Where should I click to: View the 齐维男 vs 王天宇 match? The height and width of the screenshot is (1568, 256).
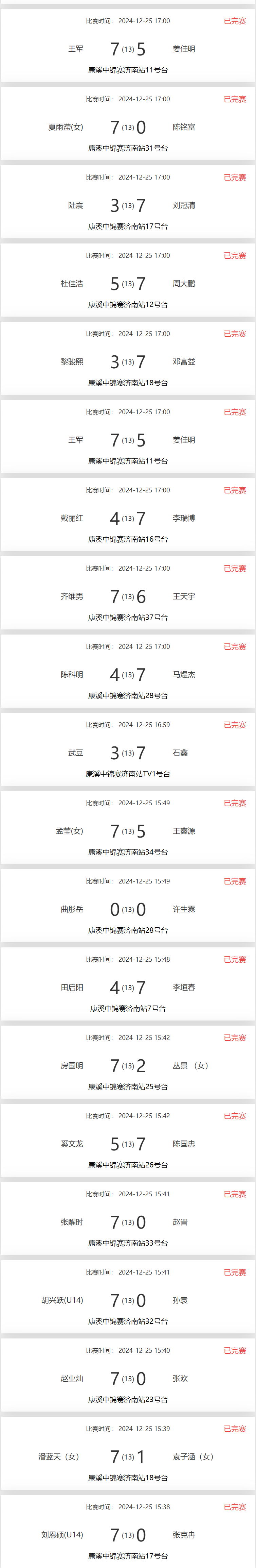(128, 596)
